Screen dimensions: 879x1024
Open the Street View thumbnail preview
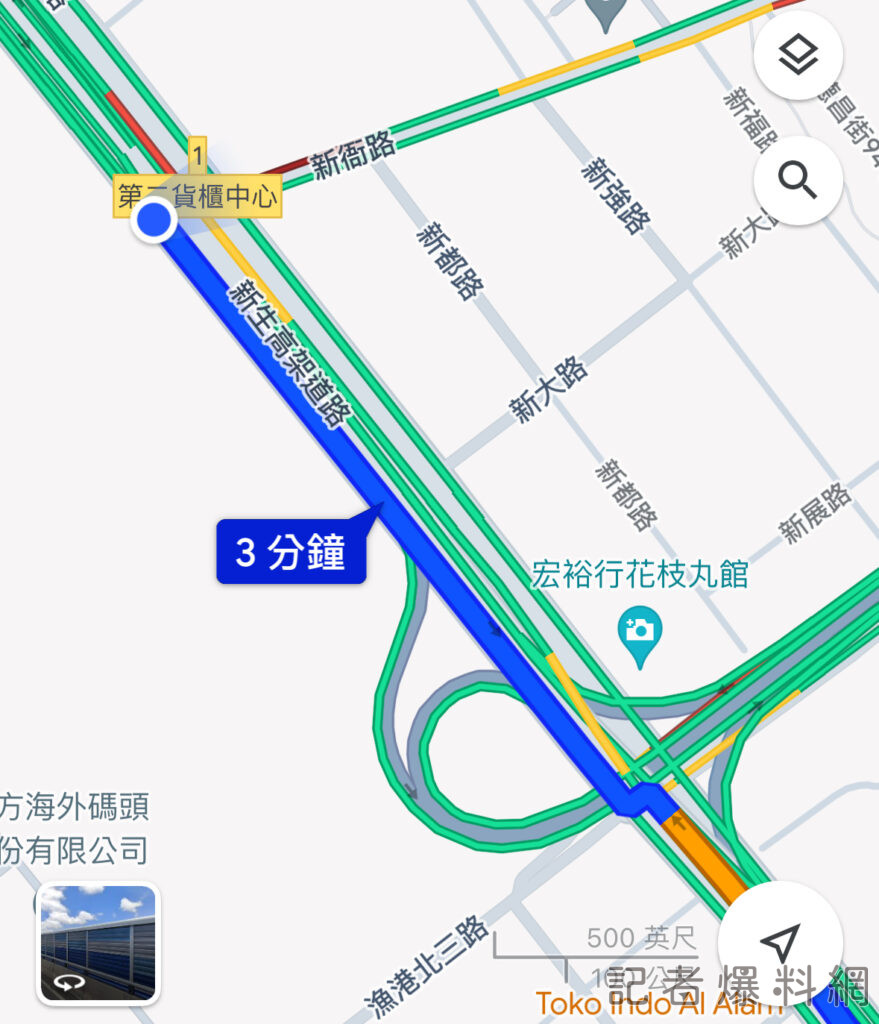(98, 943)
